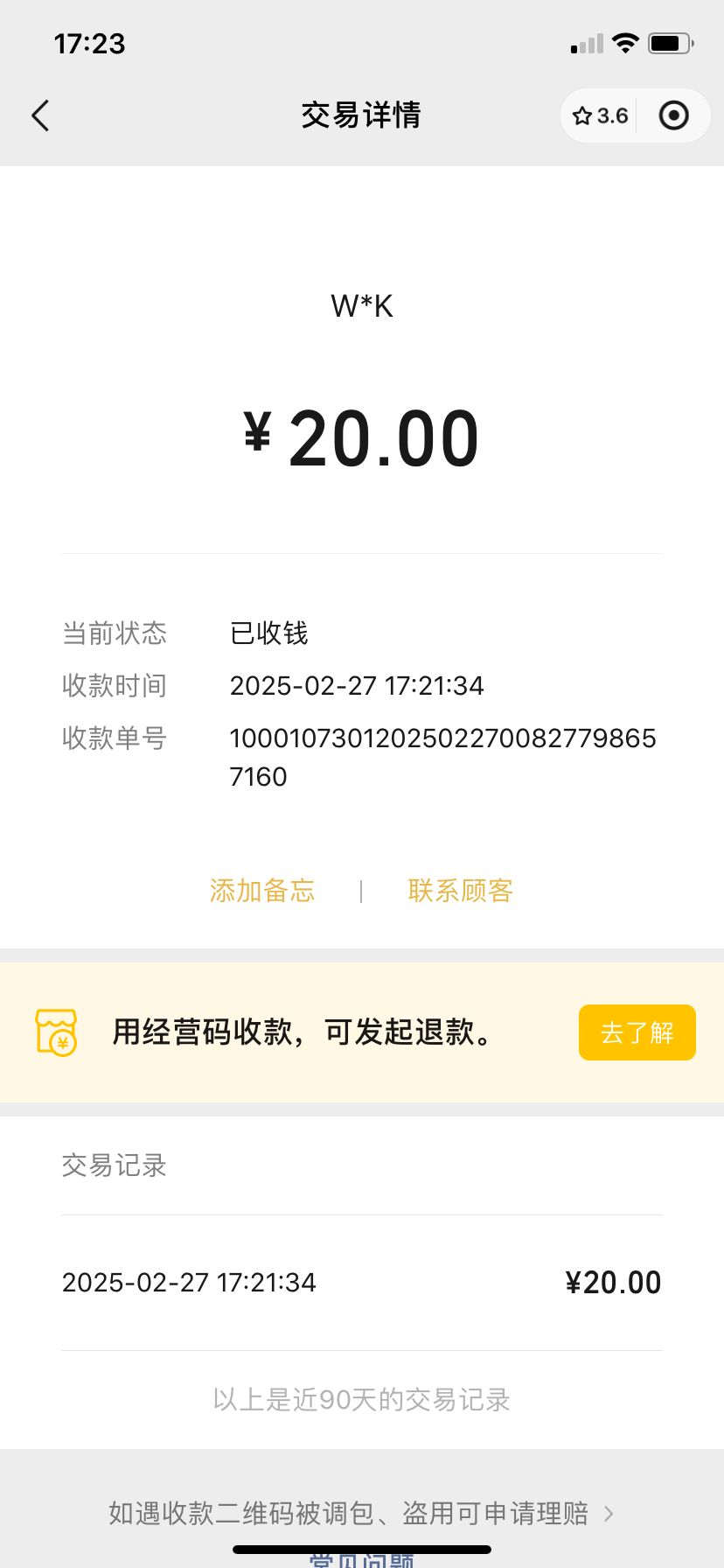Tap the 去了解 button
724x1568 pixels.
[x=637, y=1032]
